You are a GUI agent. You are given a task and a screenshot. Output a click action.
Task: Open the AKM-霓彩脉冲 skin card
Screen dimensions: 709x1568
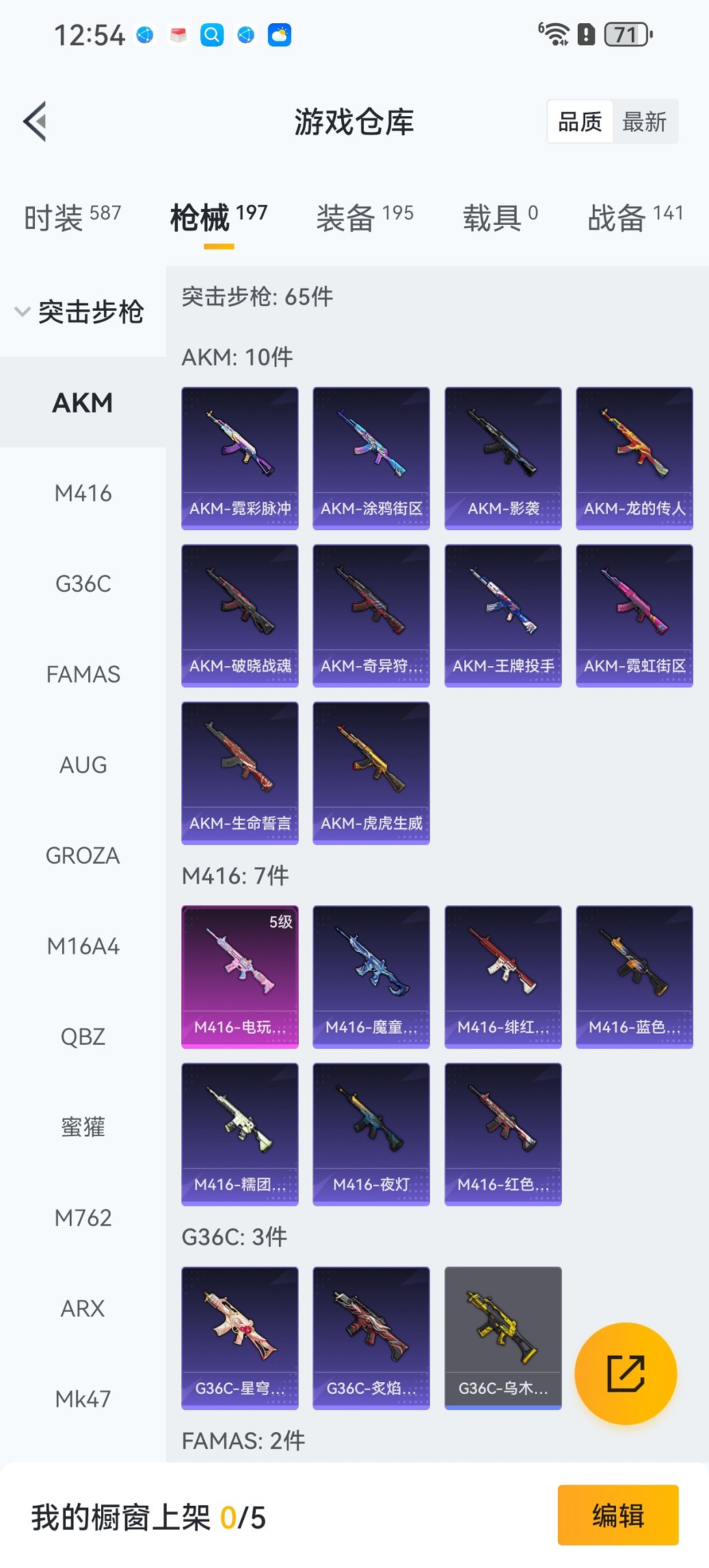click(240, 456)
